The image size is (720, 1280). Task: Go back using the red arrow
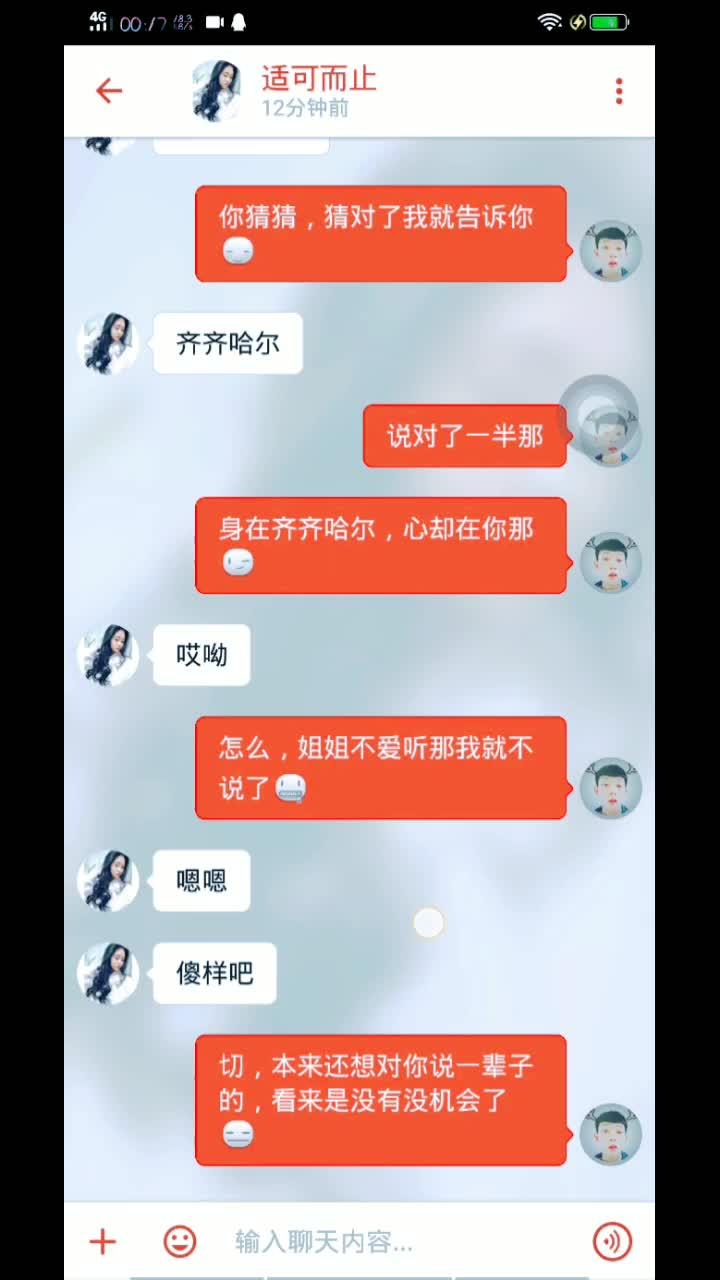coord(108,91)
